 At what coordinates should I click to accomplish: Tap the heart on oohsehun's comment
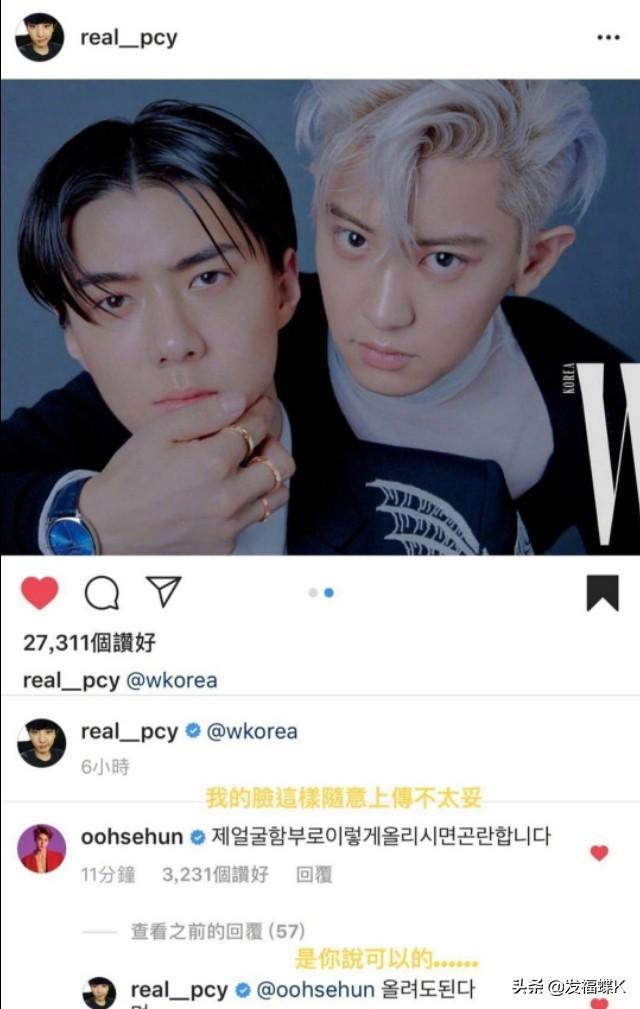click(599, 853)
